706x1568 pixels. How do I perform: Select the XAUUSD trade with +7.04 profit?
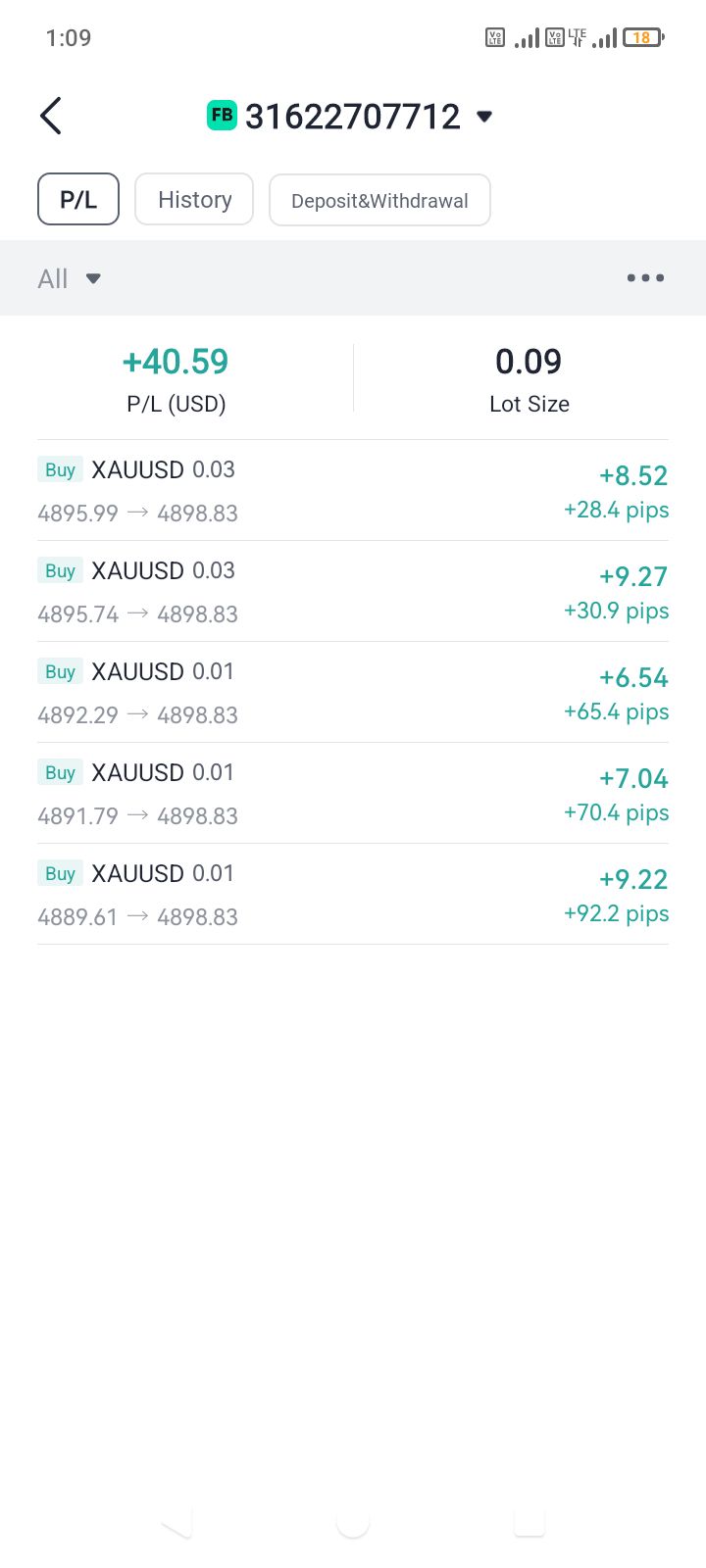[353, 794]
